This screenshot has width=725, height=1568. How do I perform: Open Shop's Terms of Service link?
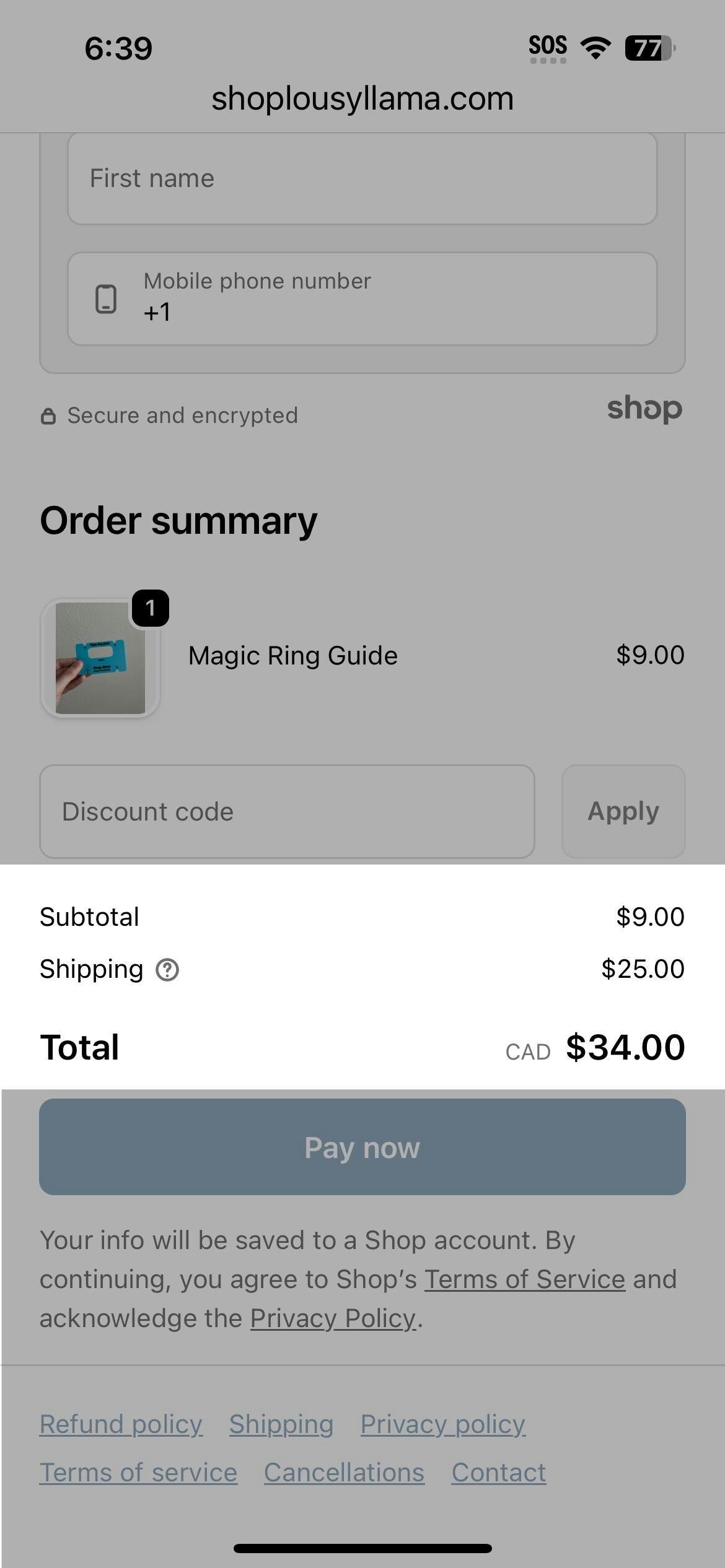point(524,1279)
